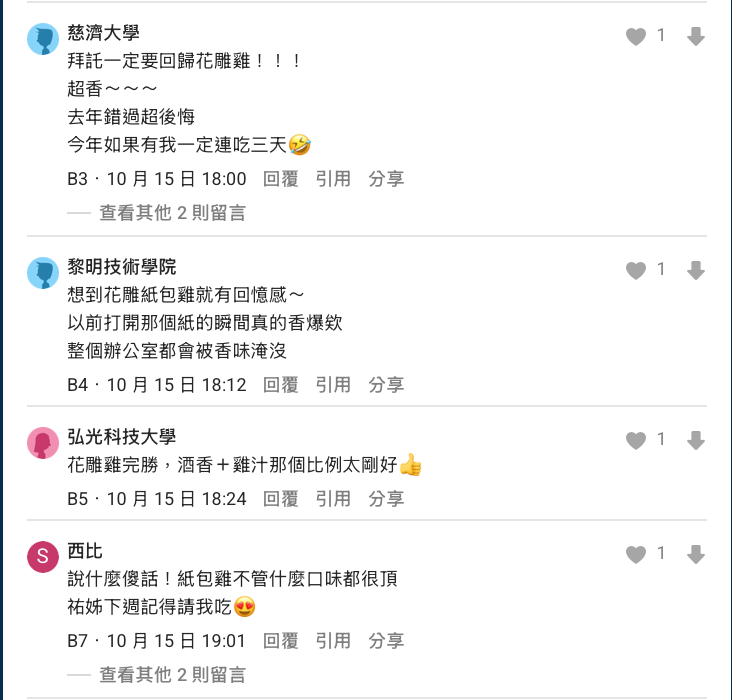The image size is (732, 700).
Task: Share the B4 comment
Action: [386, 385]
